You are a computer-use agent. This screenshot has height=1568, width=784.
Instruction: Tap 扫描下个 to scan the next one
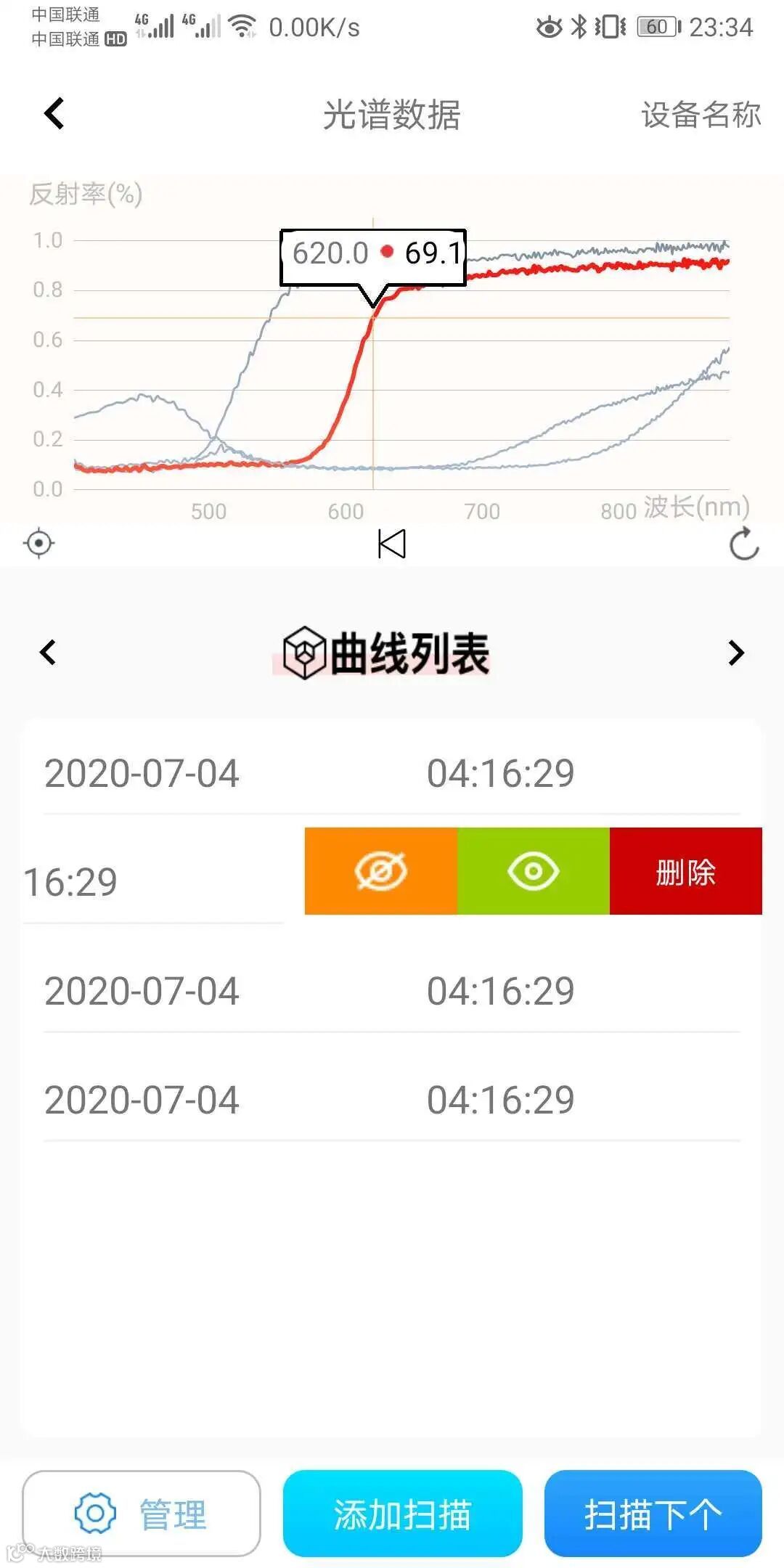(653, 1514)
